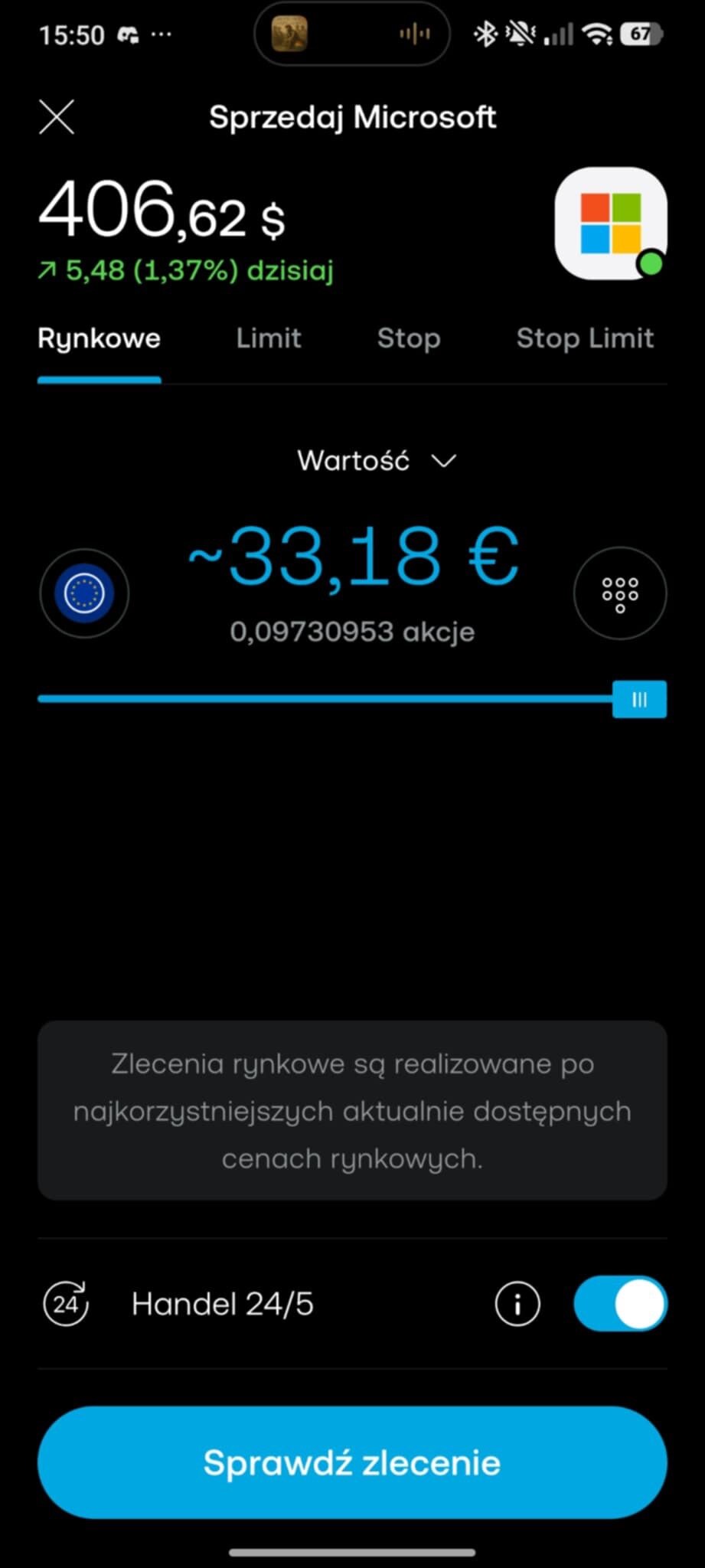Viewport: 705px width, 1568px height.
Task: Close the Sprzedaj Microsoft screen
Action: [57, 117]
